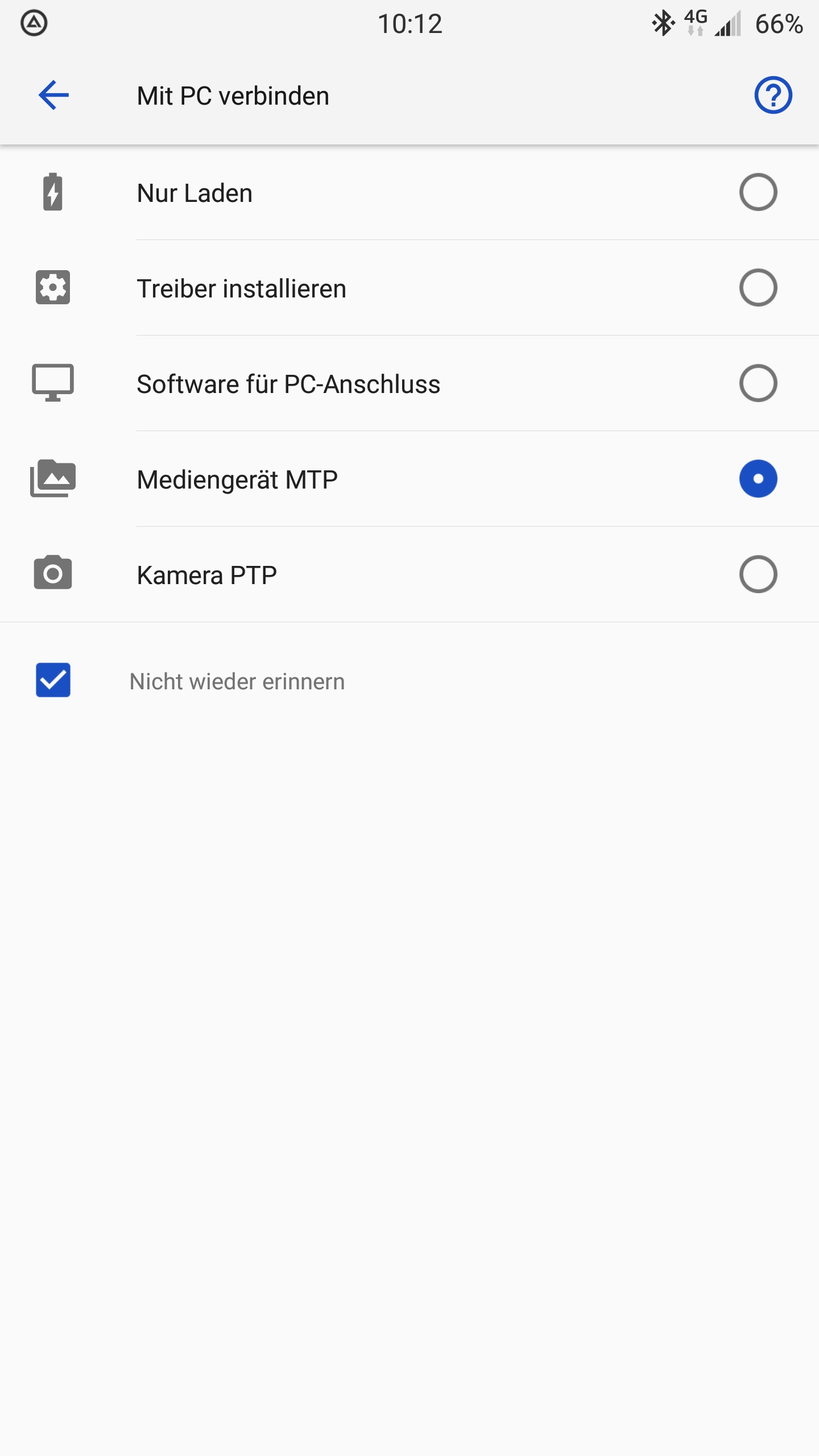This screenshot has height=1456, width=819.
Task: Choose Treiber installieren
Action: (x=758, y=288)
